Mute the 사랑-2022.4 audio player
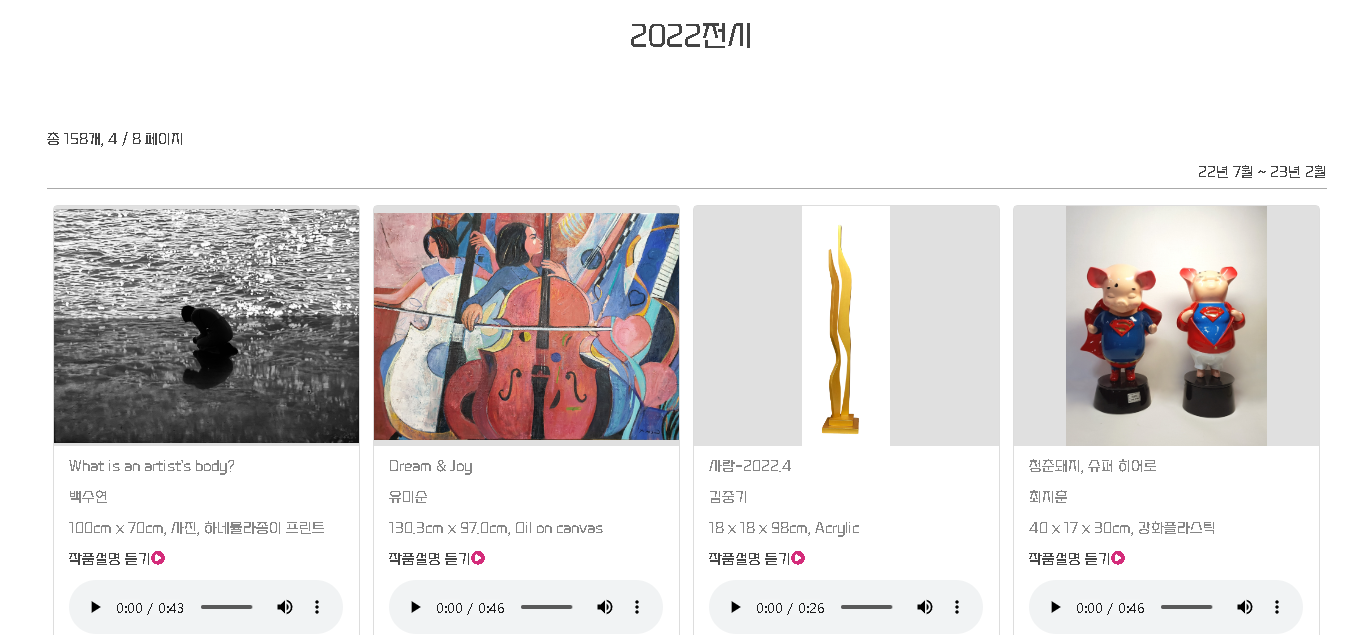The height and width of the screenshot is (635, 1372). pos(925,607)
